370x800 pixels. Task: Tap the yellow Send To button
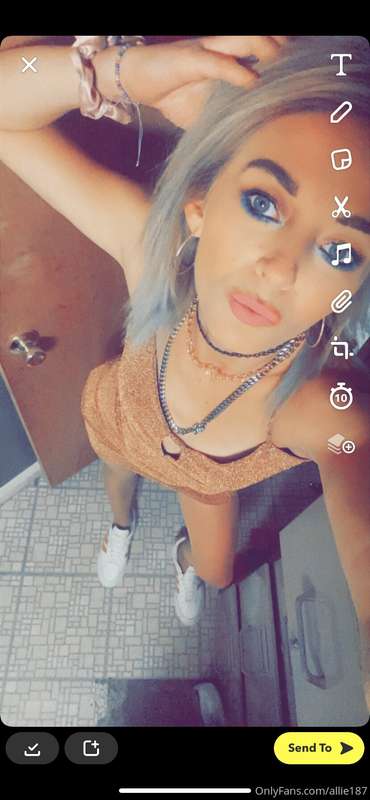click(x=319, y=748)
